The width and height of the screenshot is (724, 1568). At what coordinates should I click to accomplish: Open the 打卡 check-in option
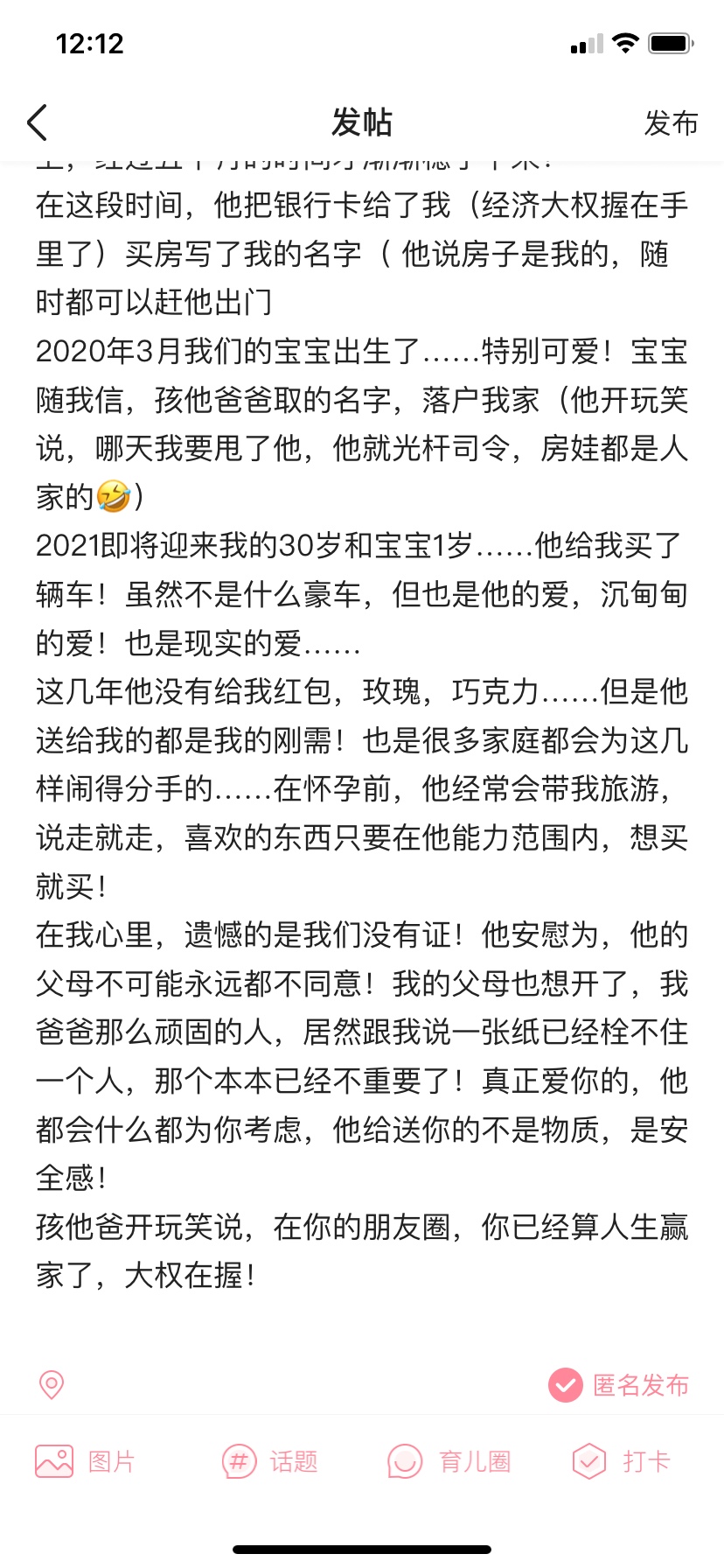[621, 1461]
